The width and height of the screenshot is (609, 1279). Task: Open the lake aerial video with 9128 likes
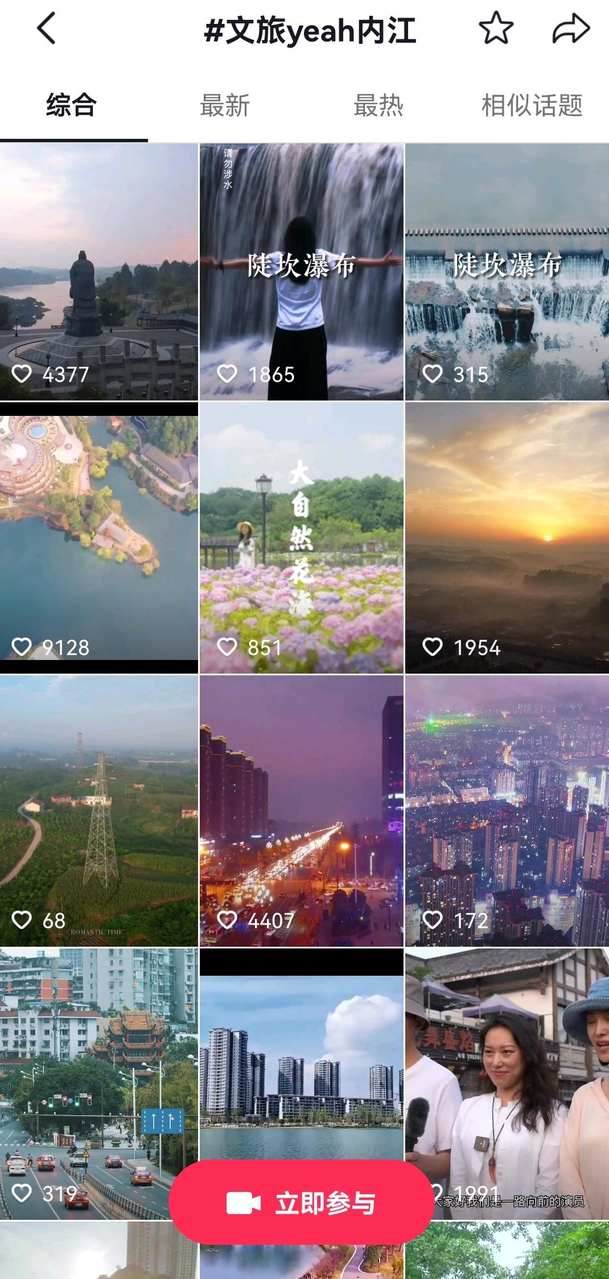[98, 537]
